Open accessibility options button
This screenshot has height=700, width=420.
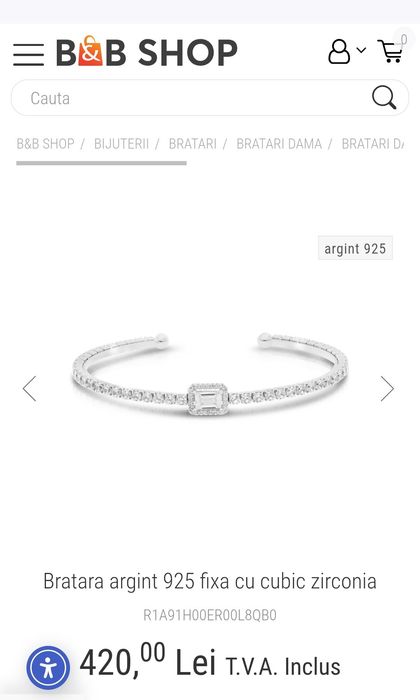pos(48,668)
